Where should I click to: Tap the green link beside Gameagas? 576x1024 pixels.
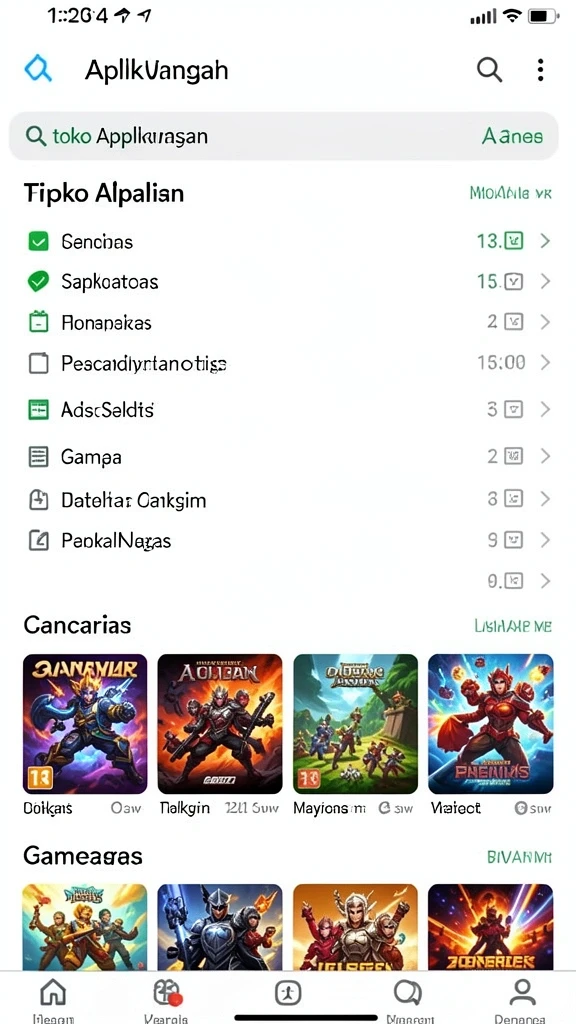[520, 856]
